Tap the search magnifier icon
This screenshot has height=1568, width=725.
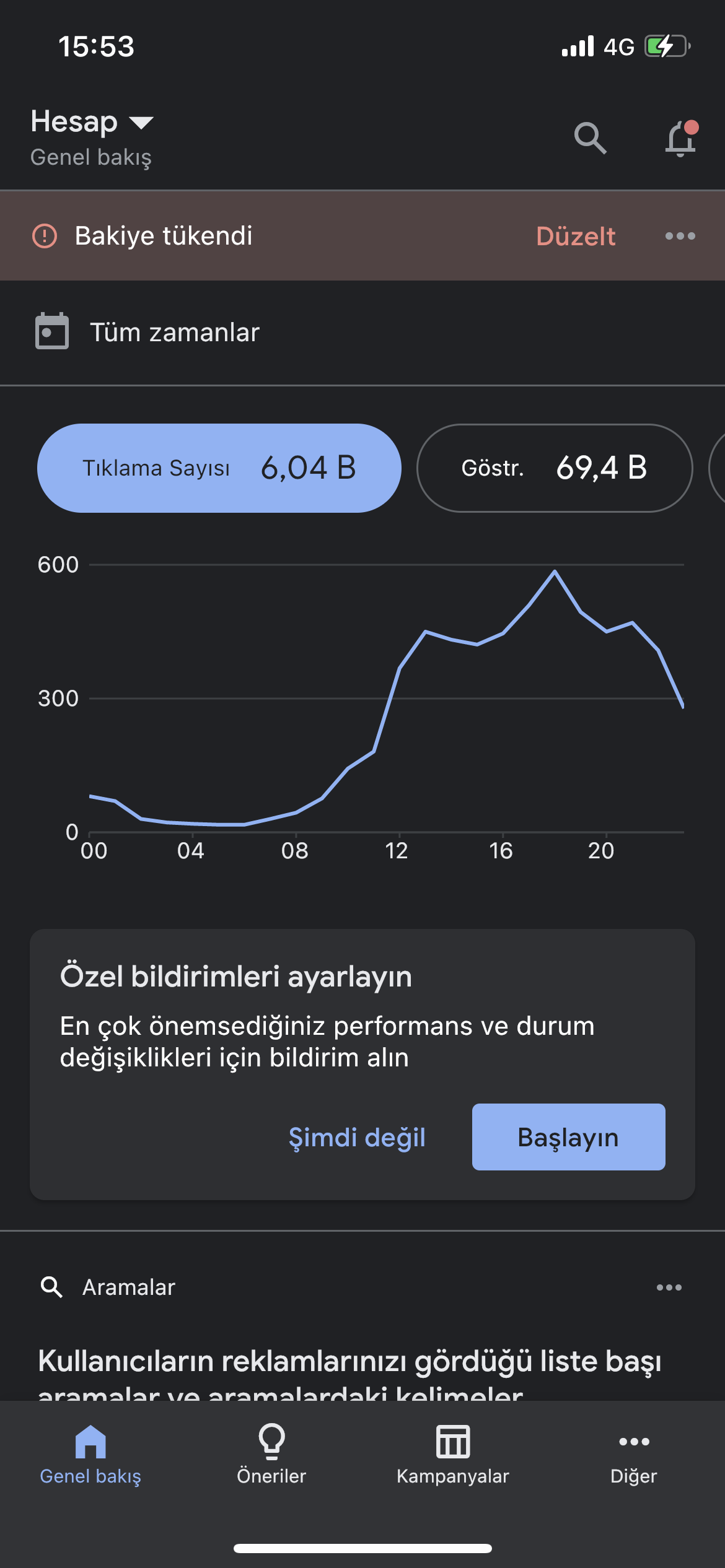coord(590,137)
